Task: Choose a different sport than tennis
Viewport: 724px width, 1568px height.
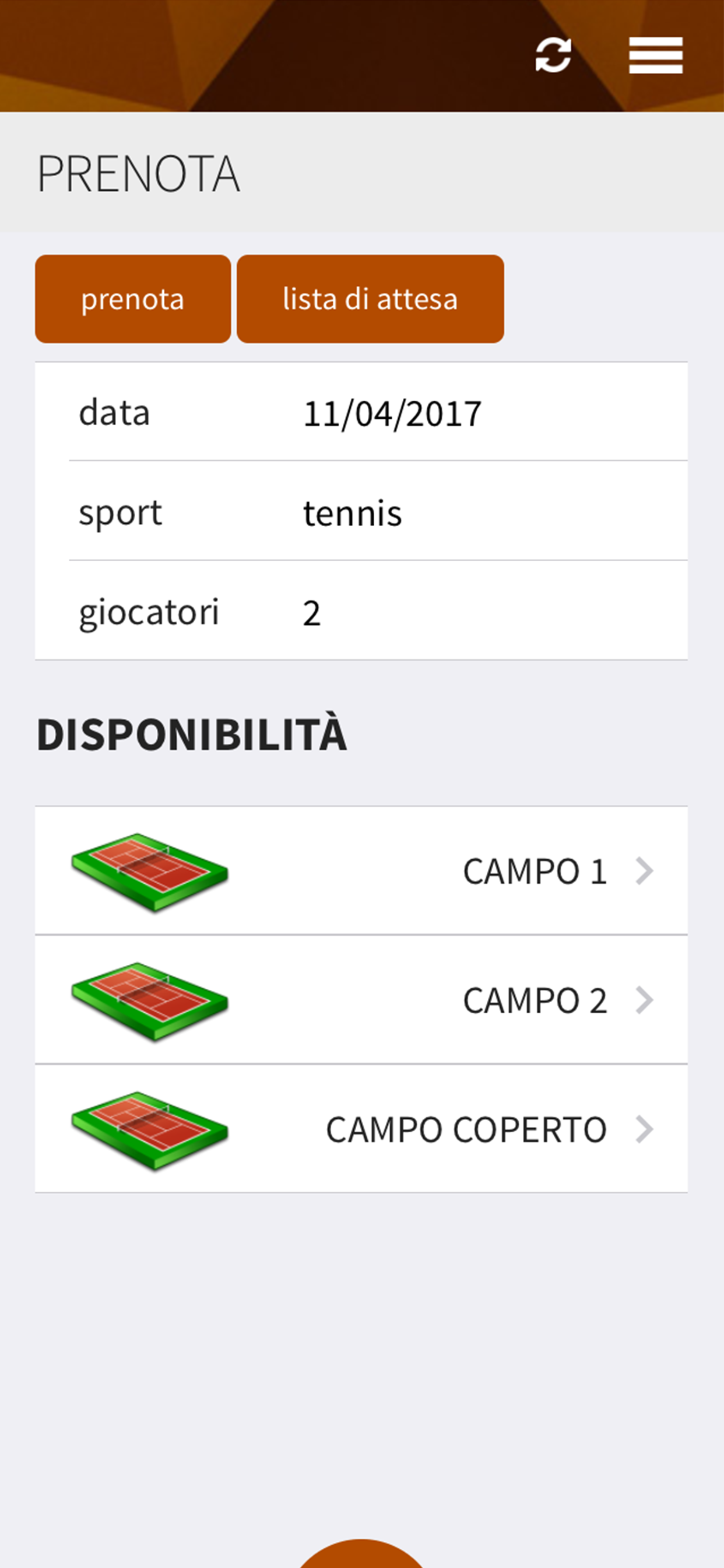Action: tap(361, 512)
